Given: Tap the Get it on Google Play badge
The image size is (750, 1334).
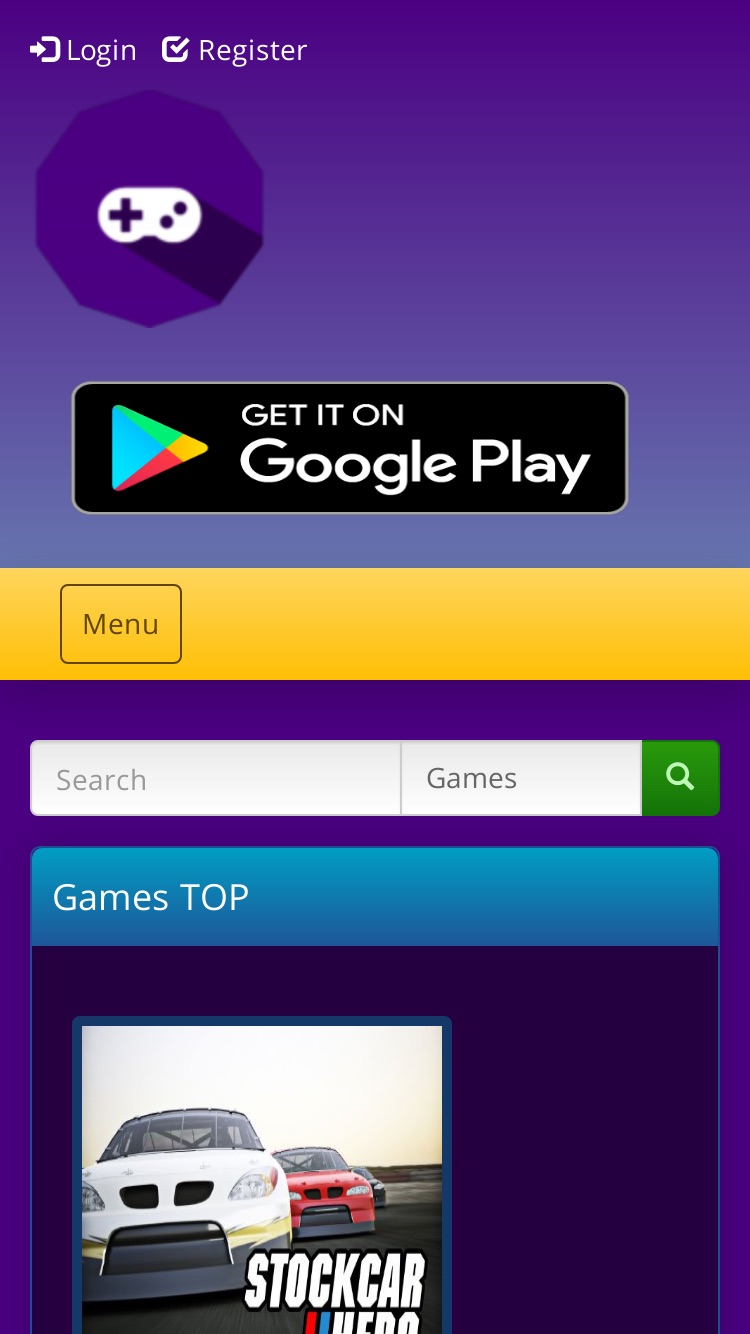Looking at the screenshot, I should (350, 448).
